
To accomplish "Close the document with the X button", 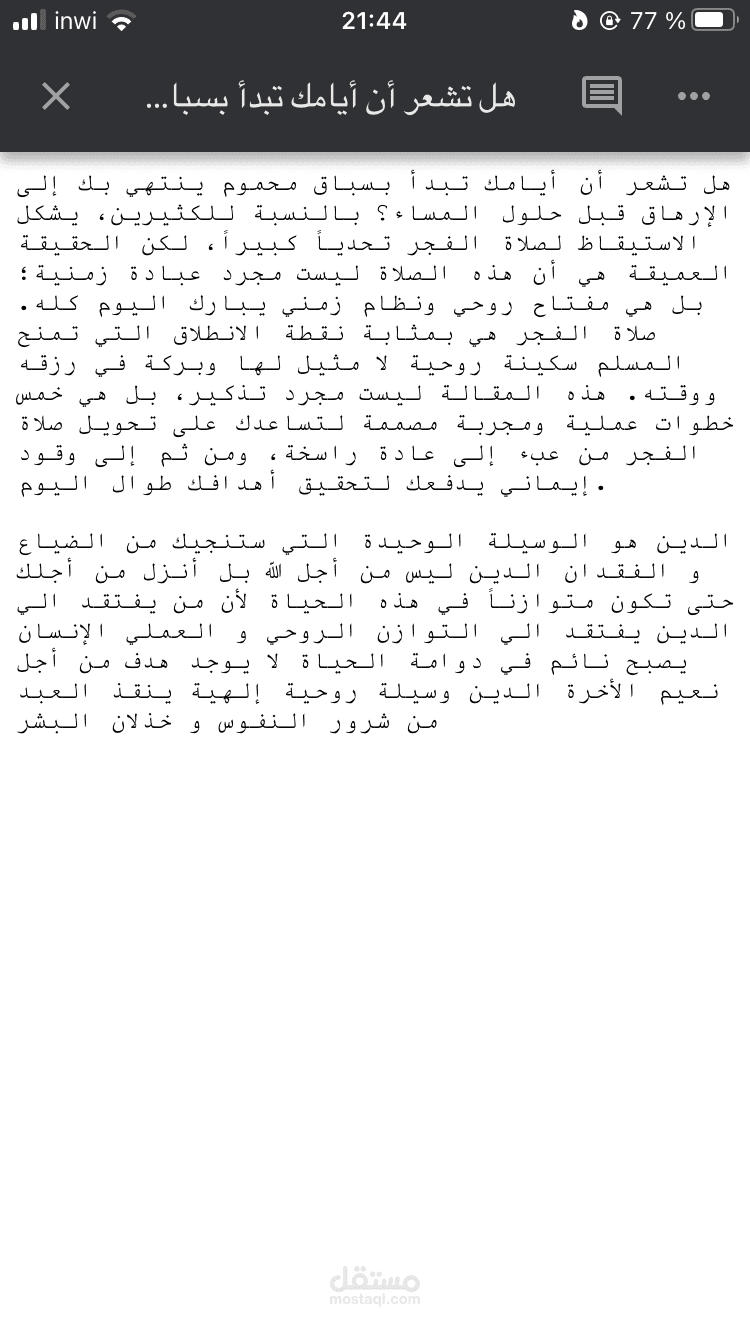I will point(56,96).
